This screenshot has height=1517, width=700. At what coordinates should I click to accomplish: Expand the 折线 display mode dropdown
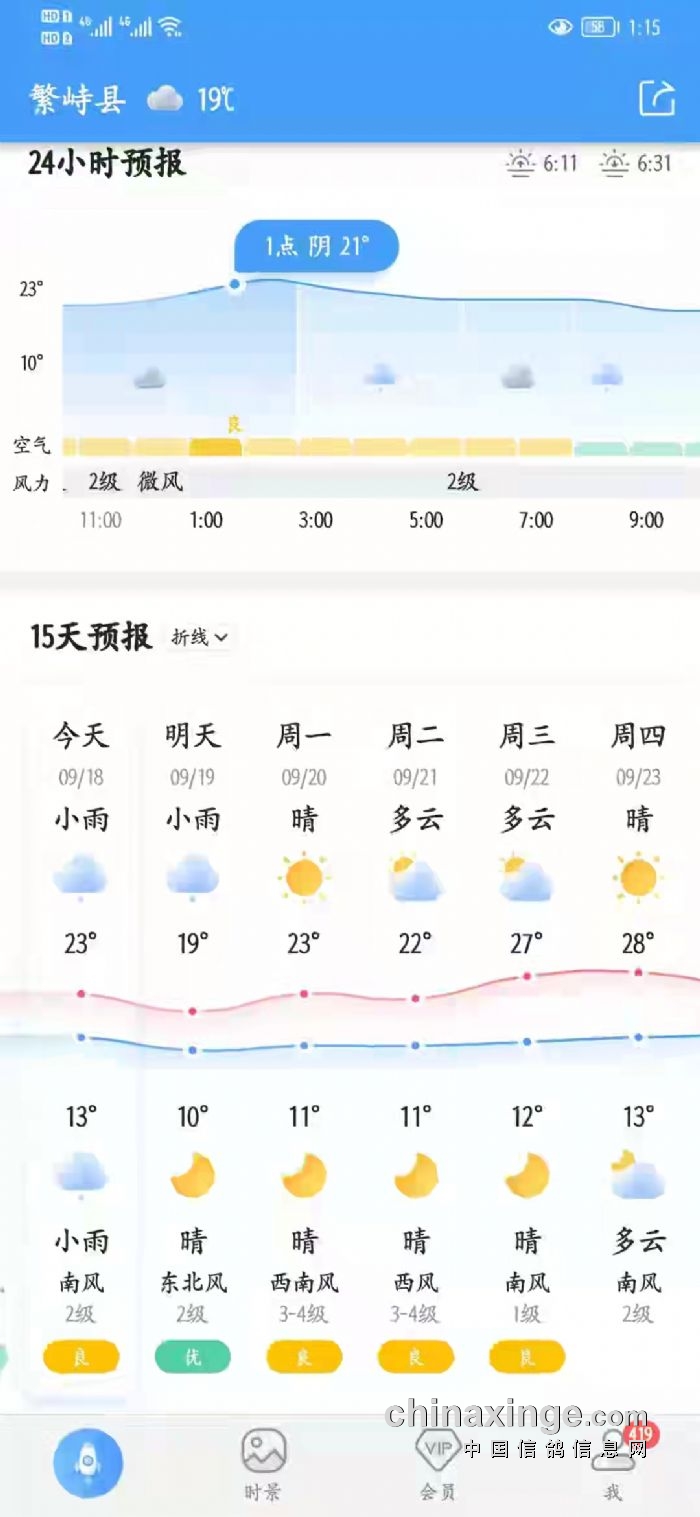pyautogui.click(x=200, y=637)
